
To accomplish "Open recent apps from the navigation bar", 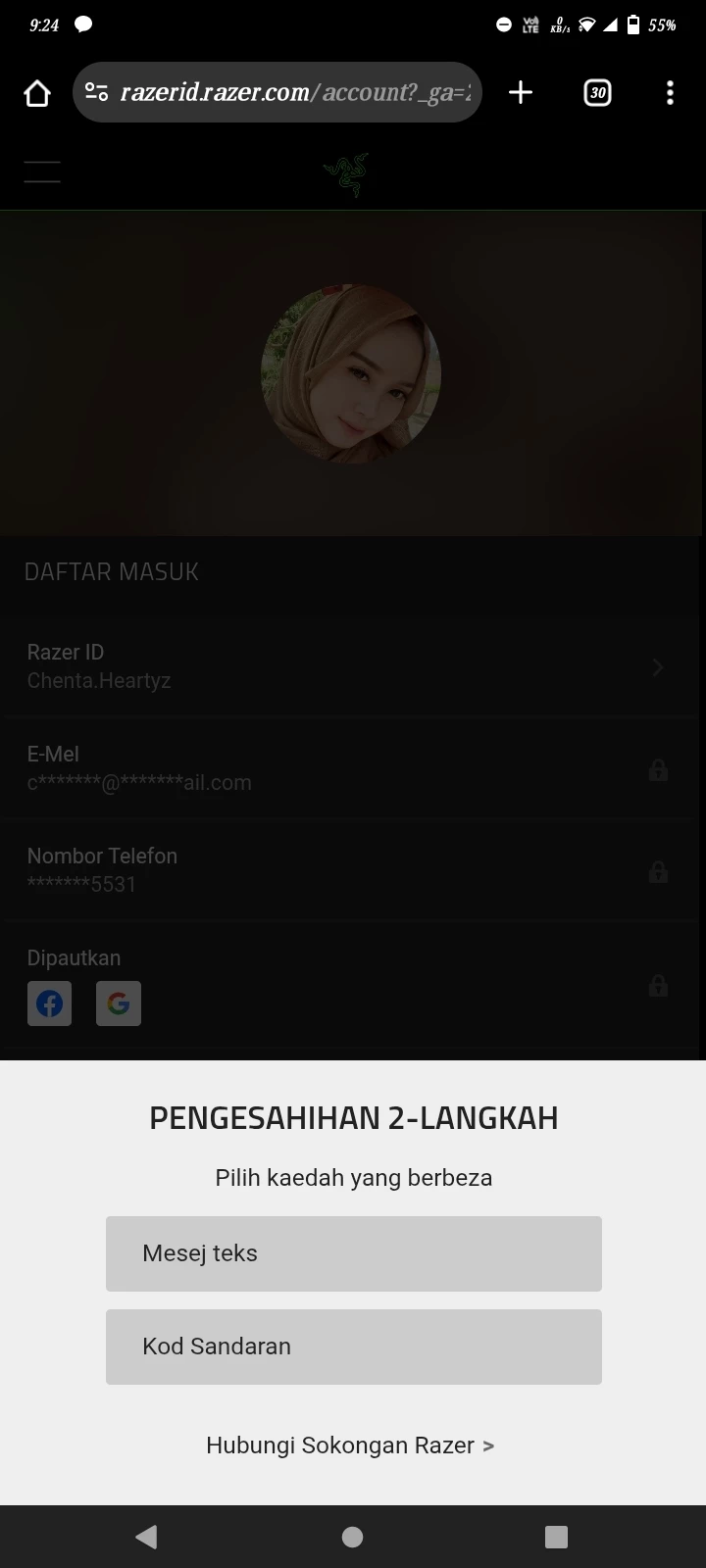I will pos(556,1537).
